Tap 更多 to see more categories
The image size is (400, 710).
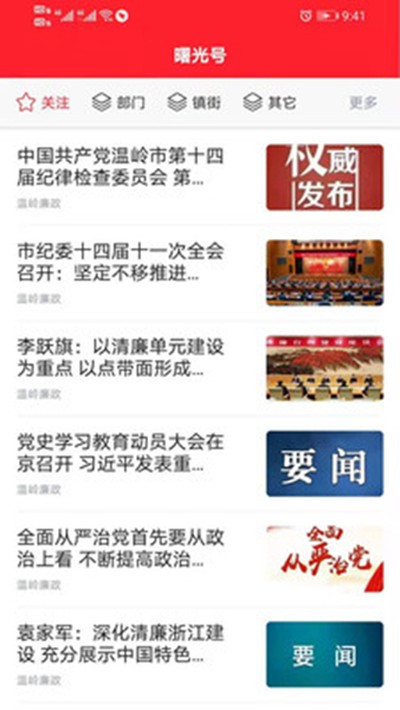click(363, 103)
